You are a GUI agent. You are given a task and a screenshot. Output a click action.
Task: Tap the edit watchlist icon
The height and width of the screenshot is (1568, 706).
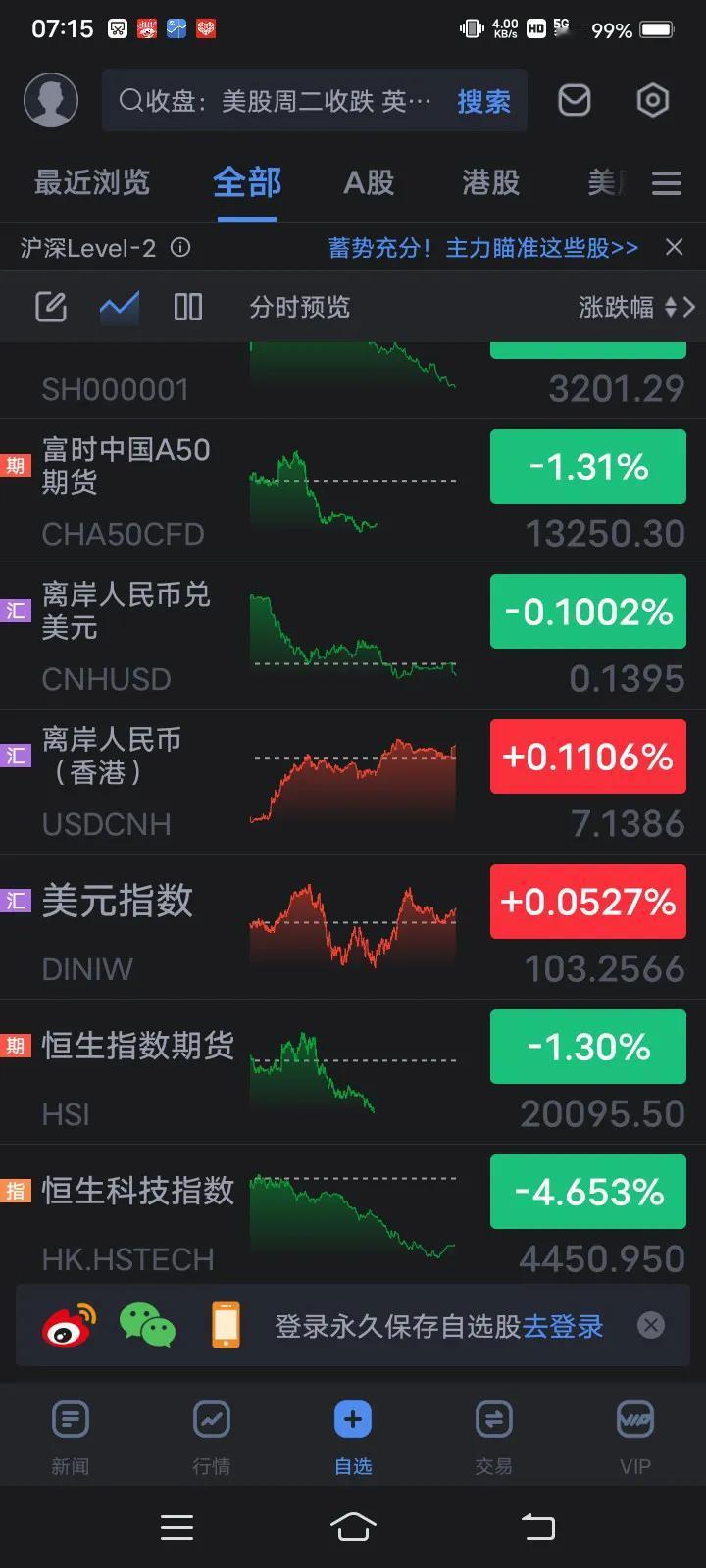click(x=51, y=307)
